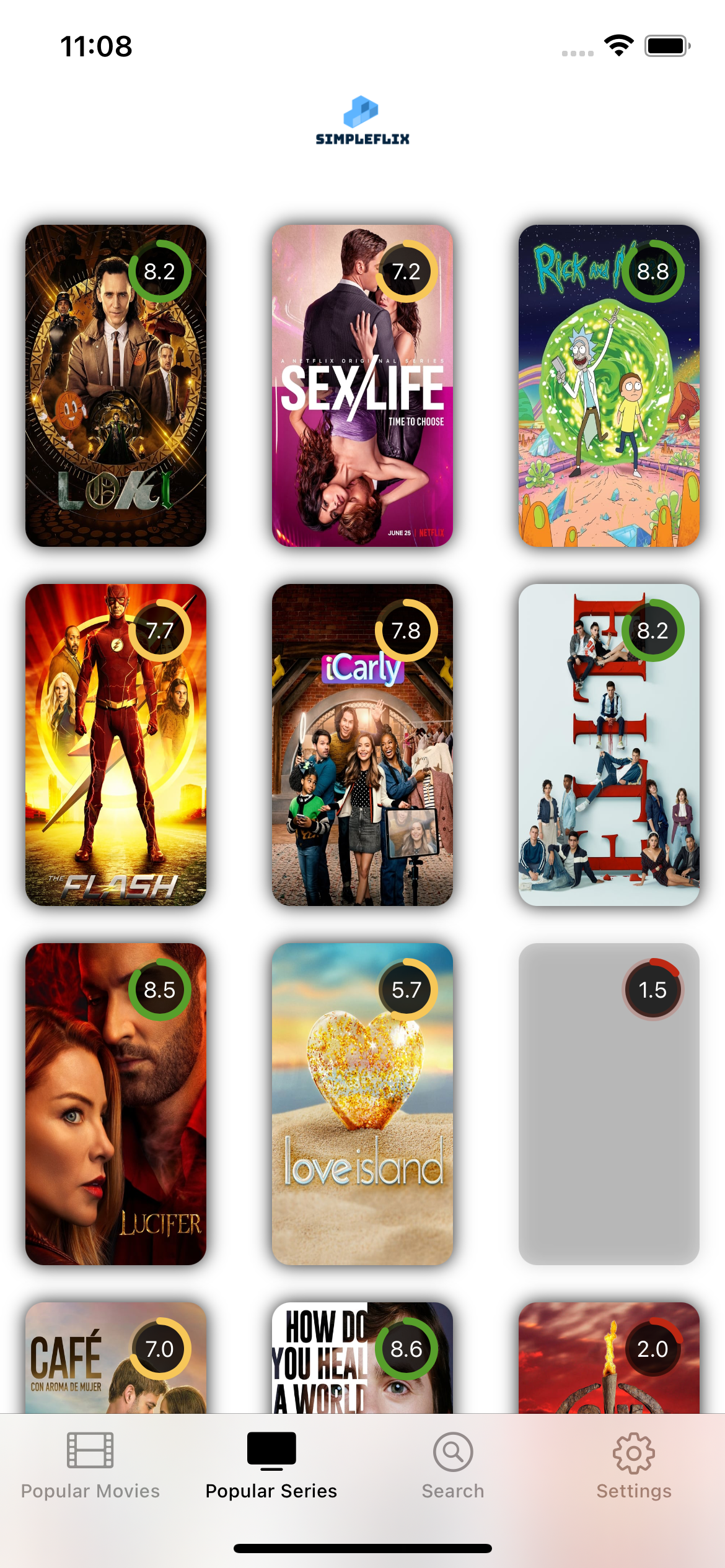Image resolution: width=725 pixels, height=1568 pixels.
Task: View details for iCarly
Action: (x=362, y=744)
